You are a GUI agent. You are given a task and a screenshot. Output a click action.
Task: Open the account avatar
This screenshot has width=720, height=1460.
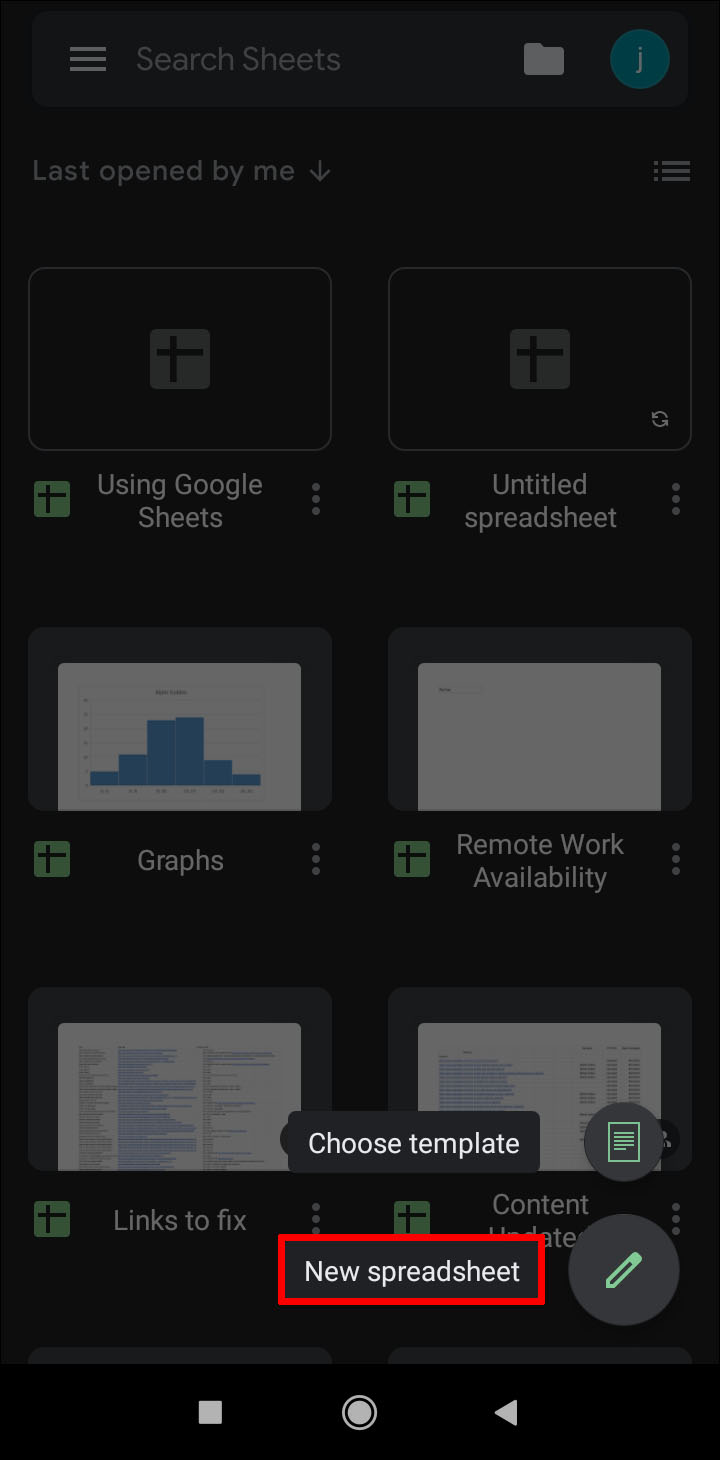639,60
